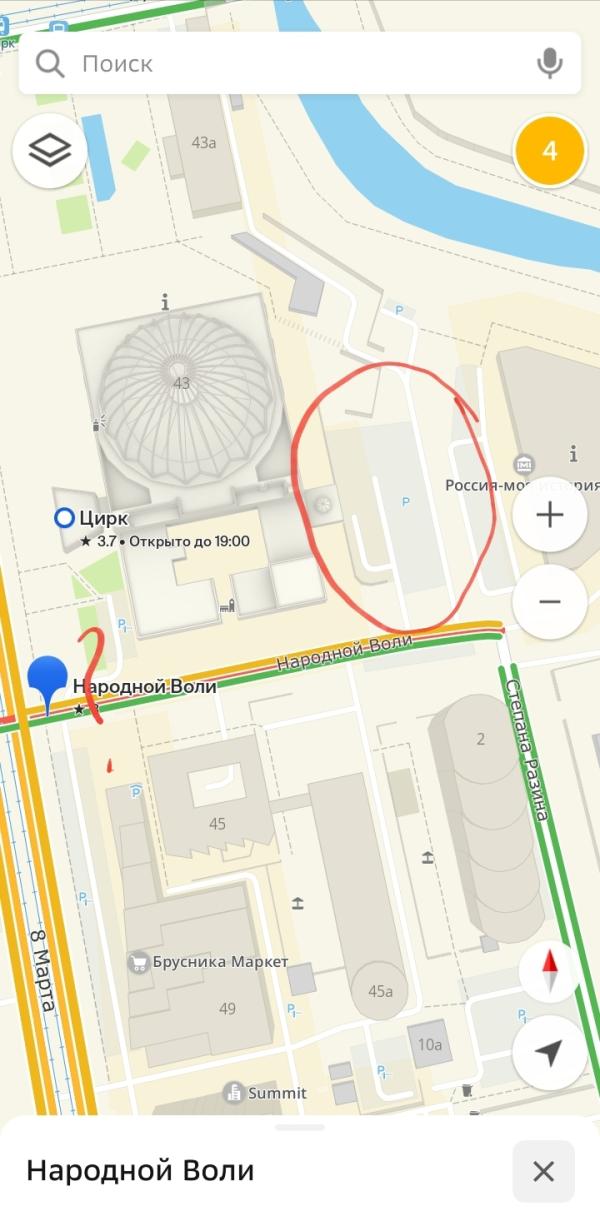
Task: Open the map layers selector
Action: (50, 151)
